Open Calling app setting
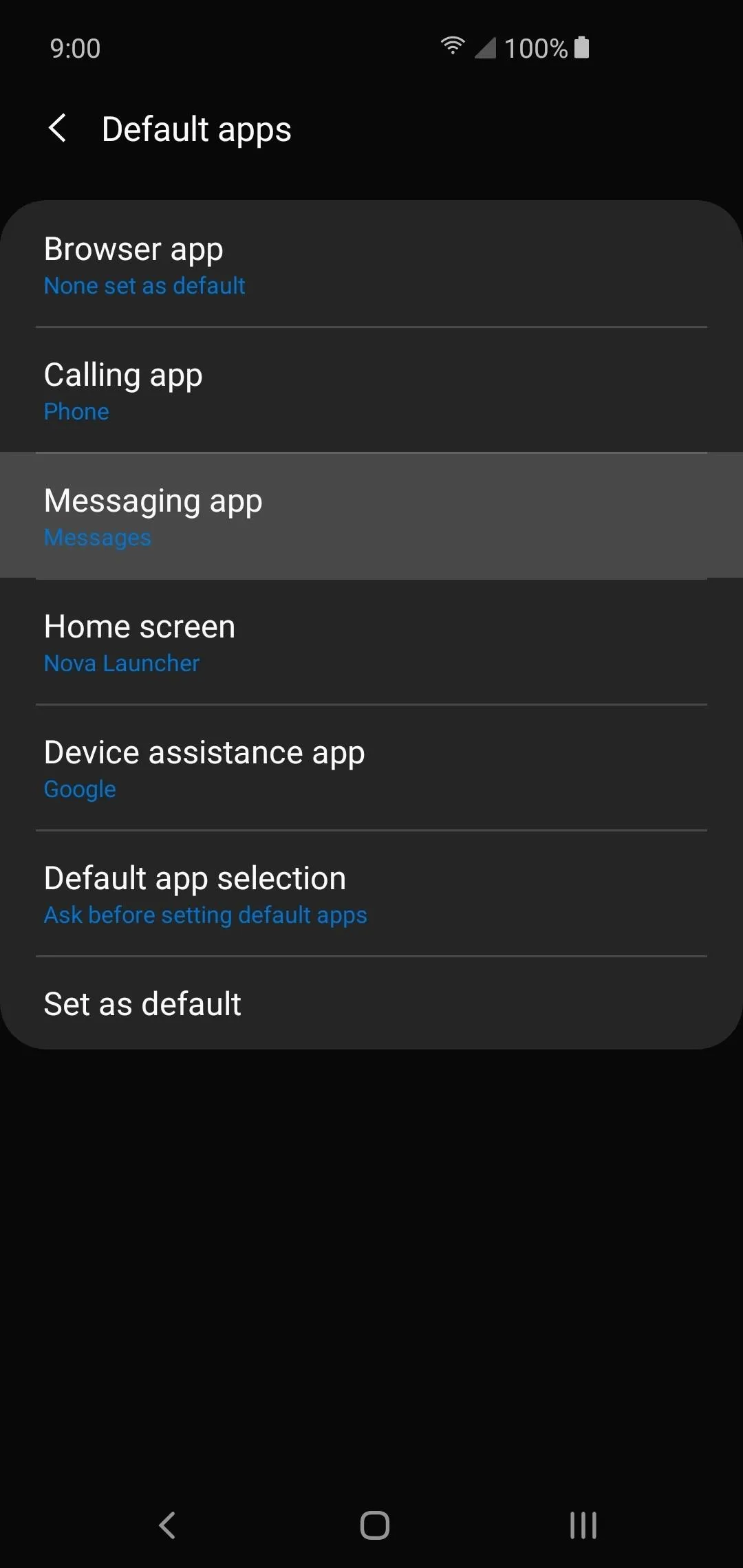The width and height of the screenshot is (743, 1568). coord(371,390)
